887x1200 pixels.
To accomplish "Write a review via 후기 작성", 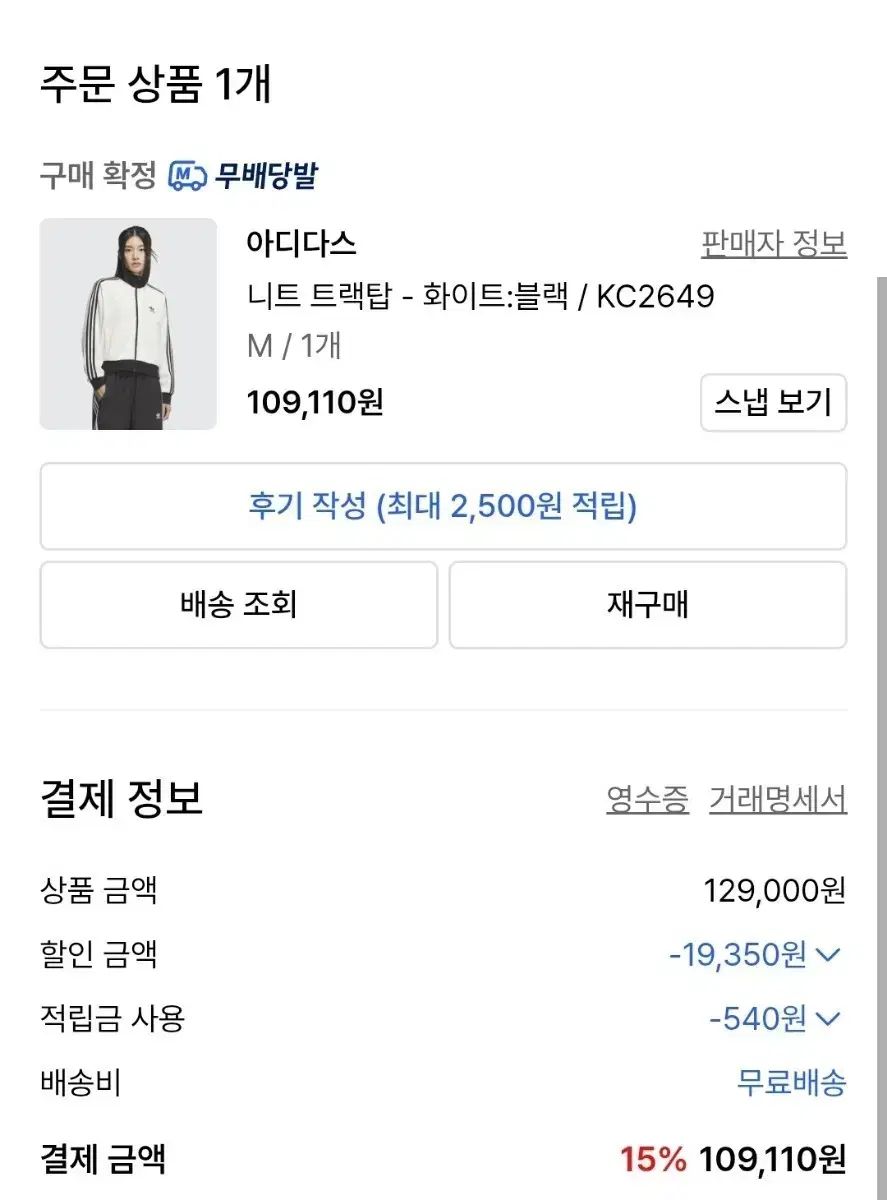I will (x=443, y=507).
